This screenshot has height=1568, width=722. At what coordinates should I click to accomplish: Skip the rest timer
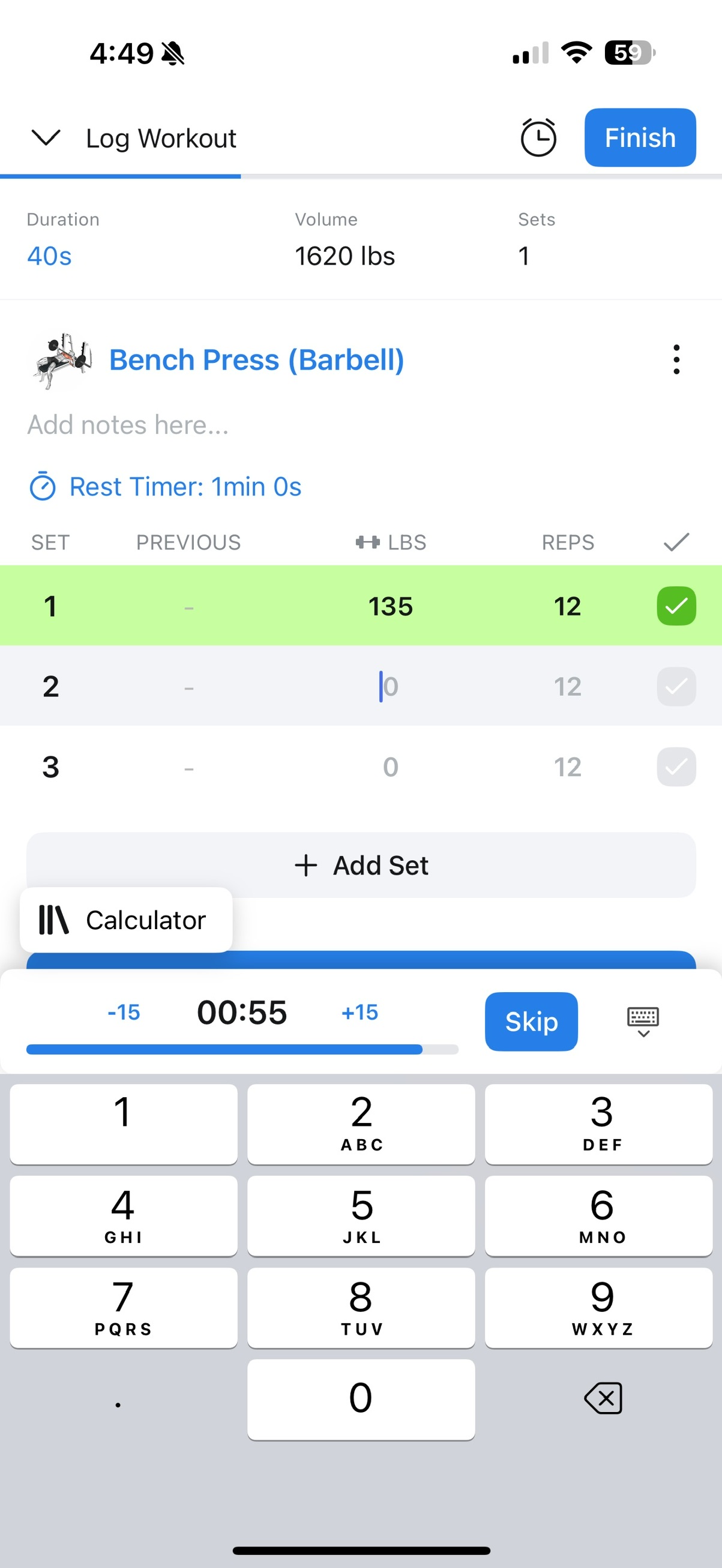pyautogui.click(x=531, y=1022)
